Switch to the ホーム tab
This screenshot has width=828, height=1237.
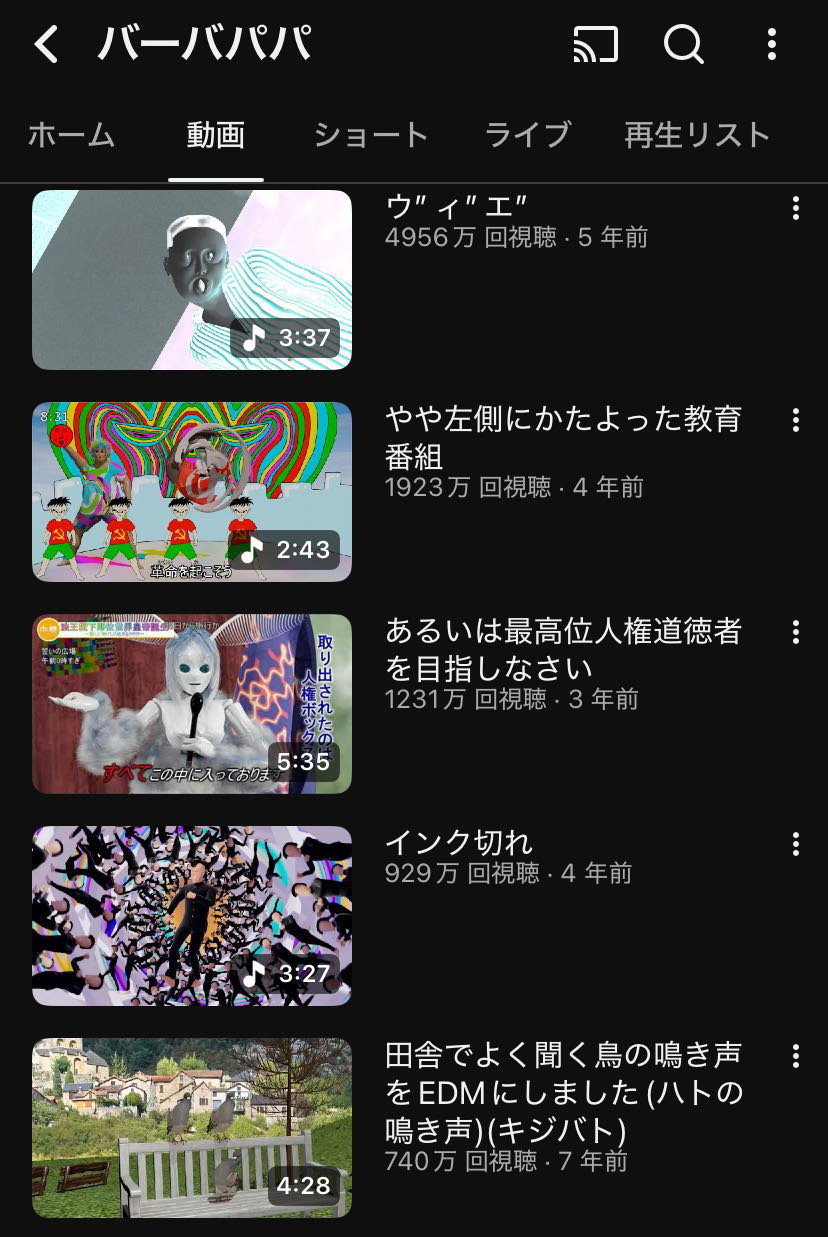[71, 135]
